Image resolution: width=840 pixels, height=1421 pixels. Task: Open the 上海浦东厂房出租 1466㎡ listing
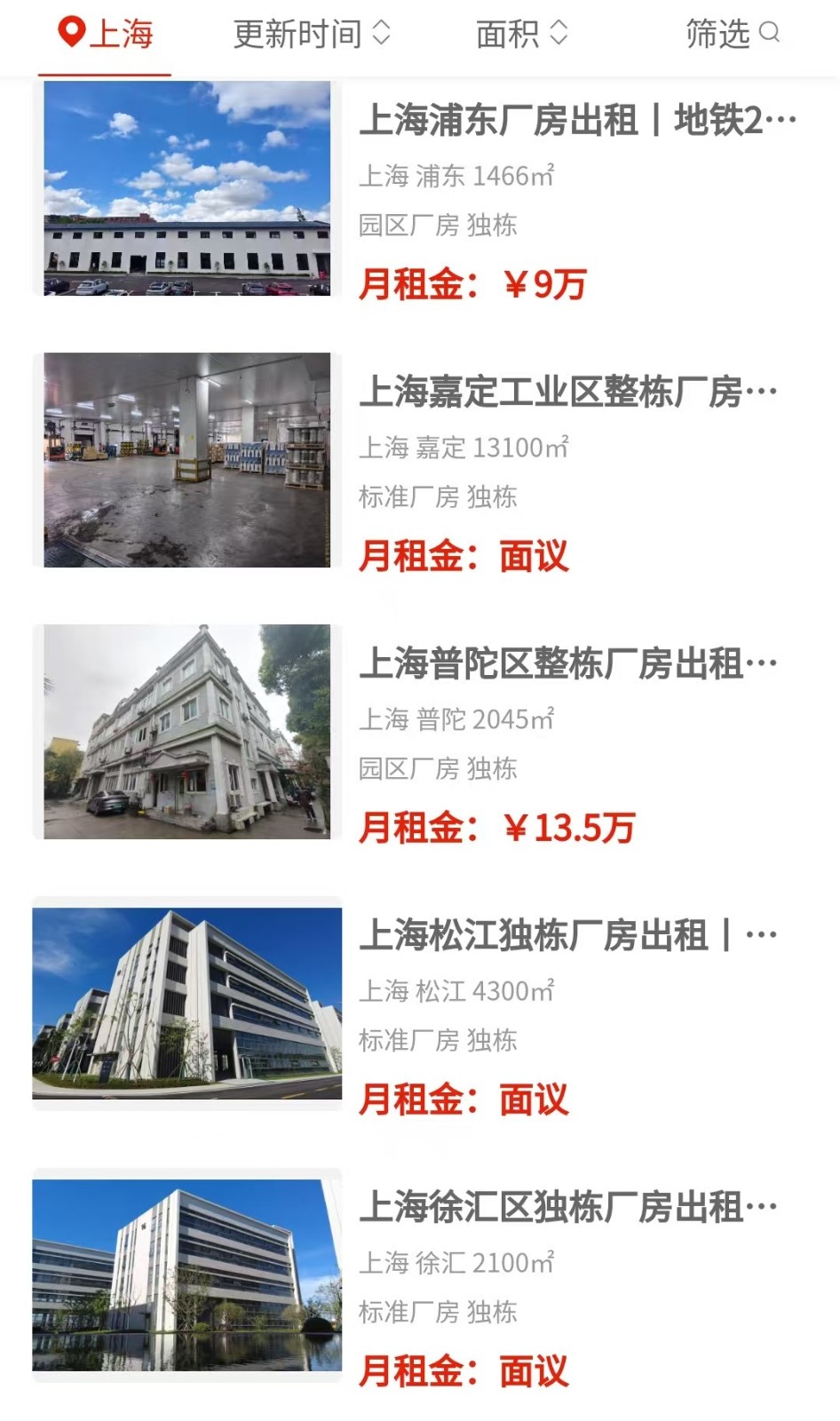(x=577, y=120)
